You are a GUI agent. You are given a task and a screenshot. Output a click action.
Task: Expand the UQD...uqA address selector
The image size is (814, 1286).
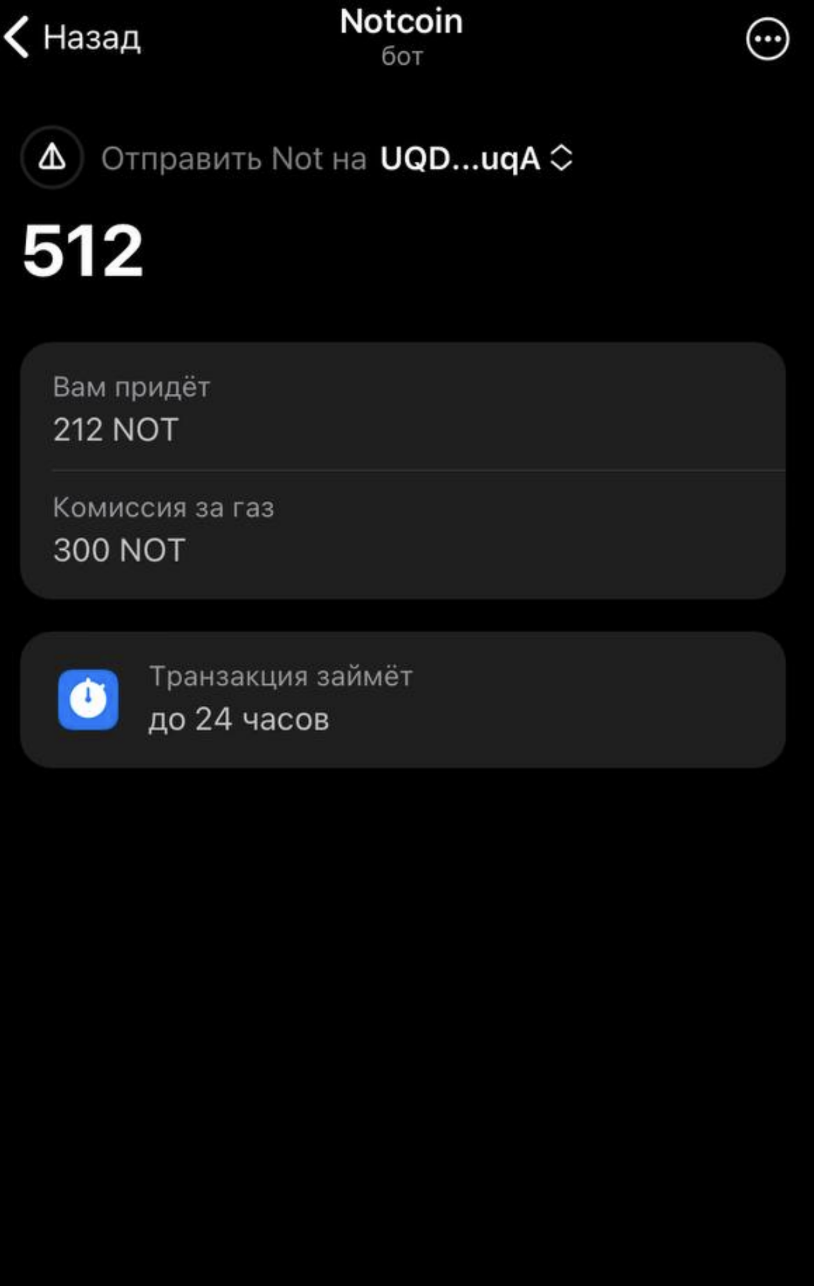tap(476, 158)
